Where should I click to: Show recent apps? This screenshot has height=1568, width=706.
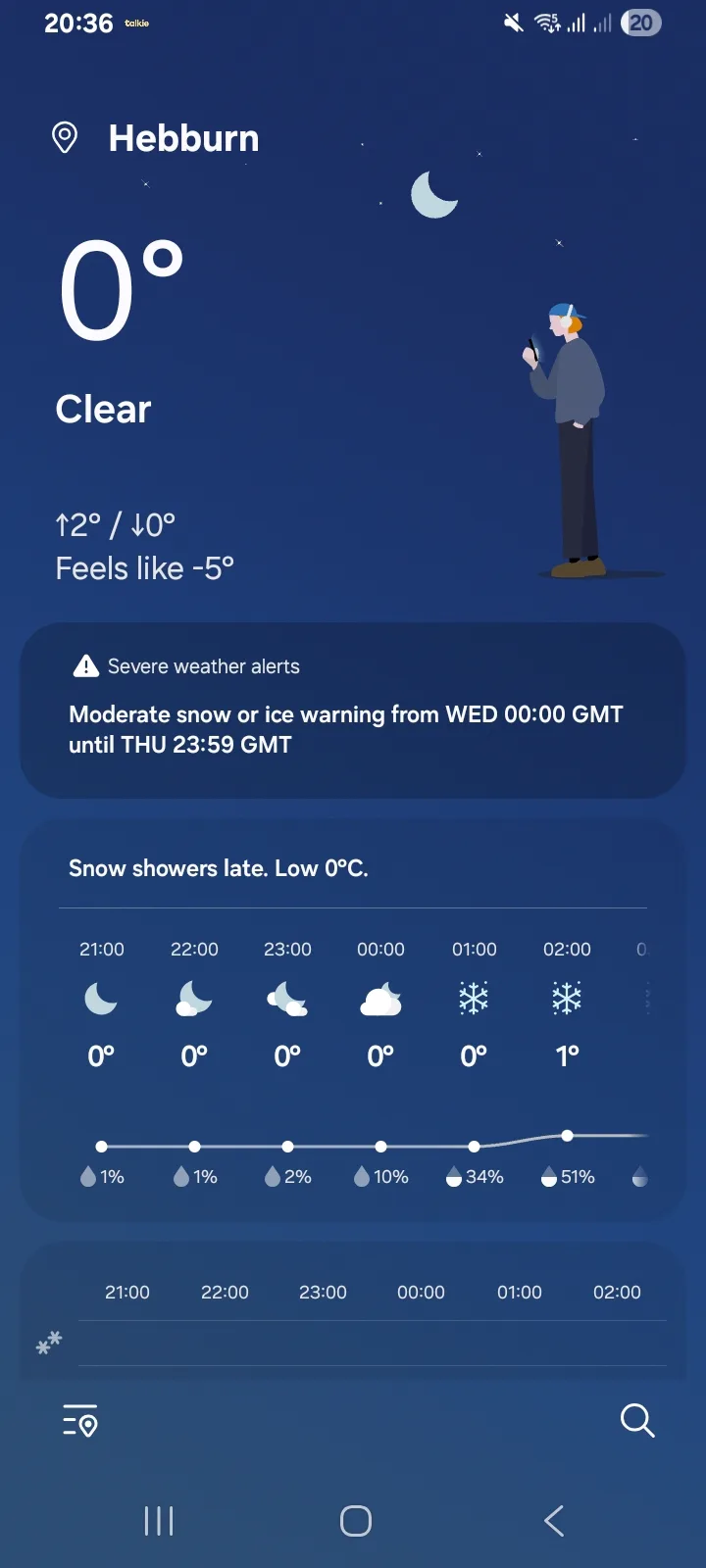[159, 1521]
